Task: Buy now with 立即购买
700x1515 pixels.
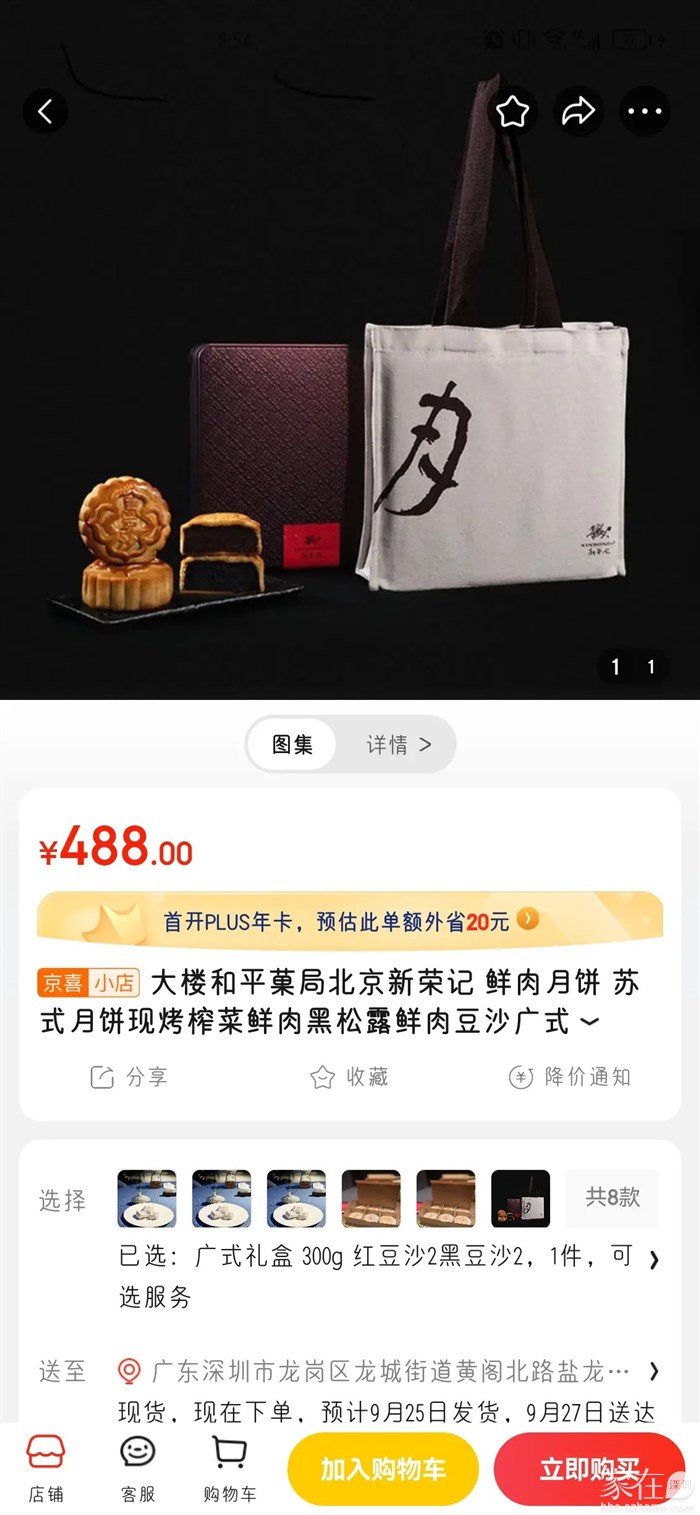Action: [x=589, y=1469]
